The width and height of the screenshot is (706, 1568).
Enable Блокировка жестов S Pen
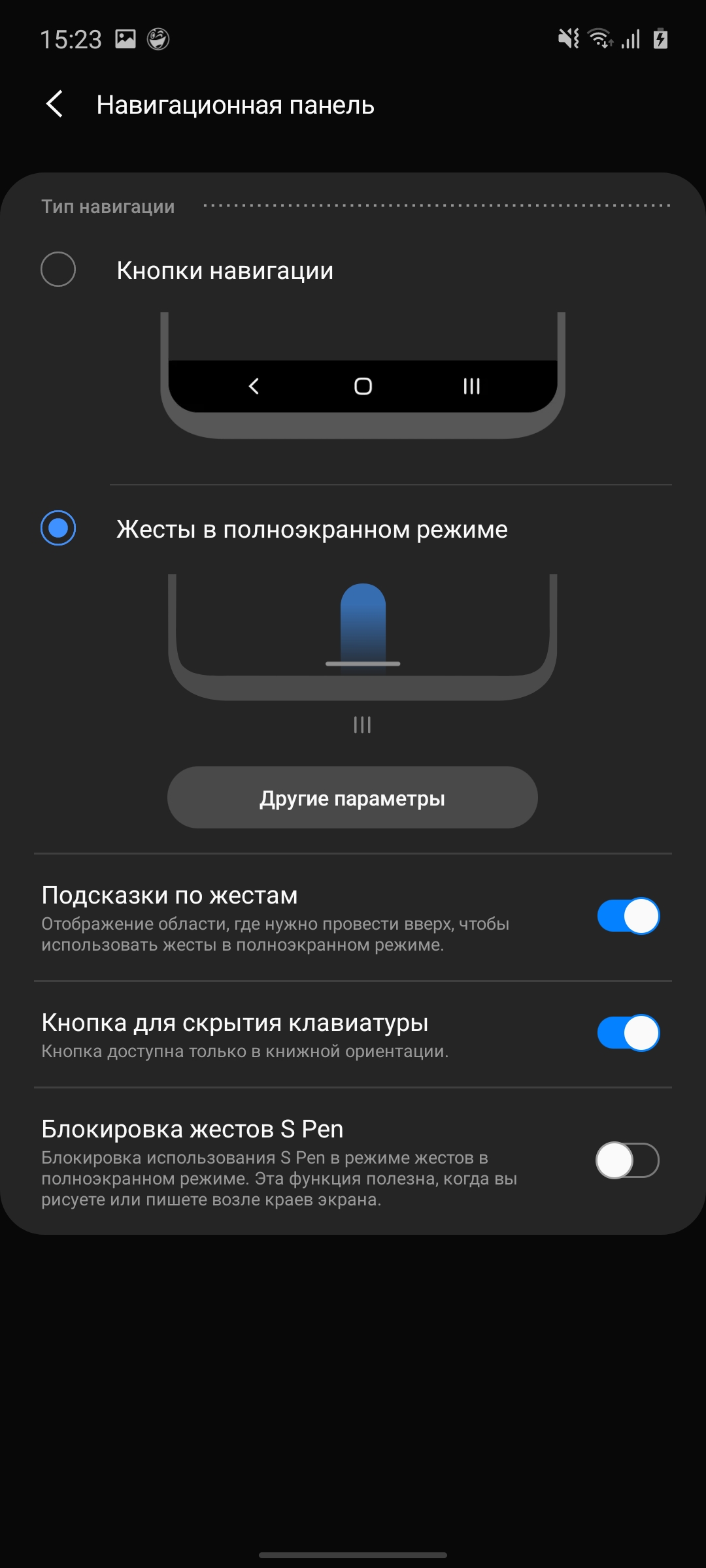(x=628, y=1160)
